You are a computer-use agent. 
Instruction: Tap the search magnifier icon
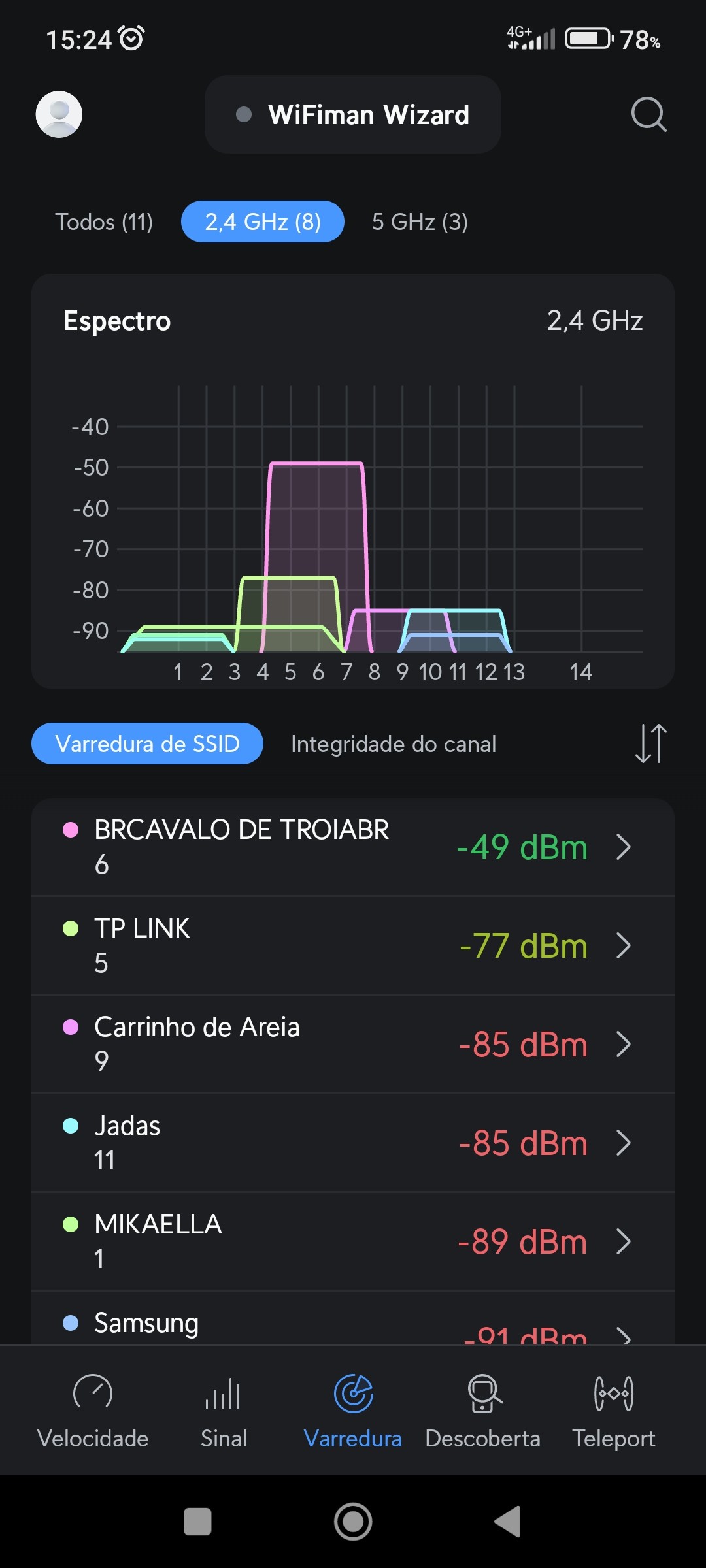tap(648, 114)
